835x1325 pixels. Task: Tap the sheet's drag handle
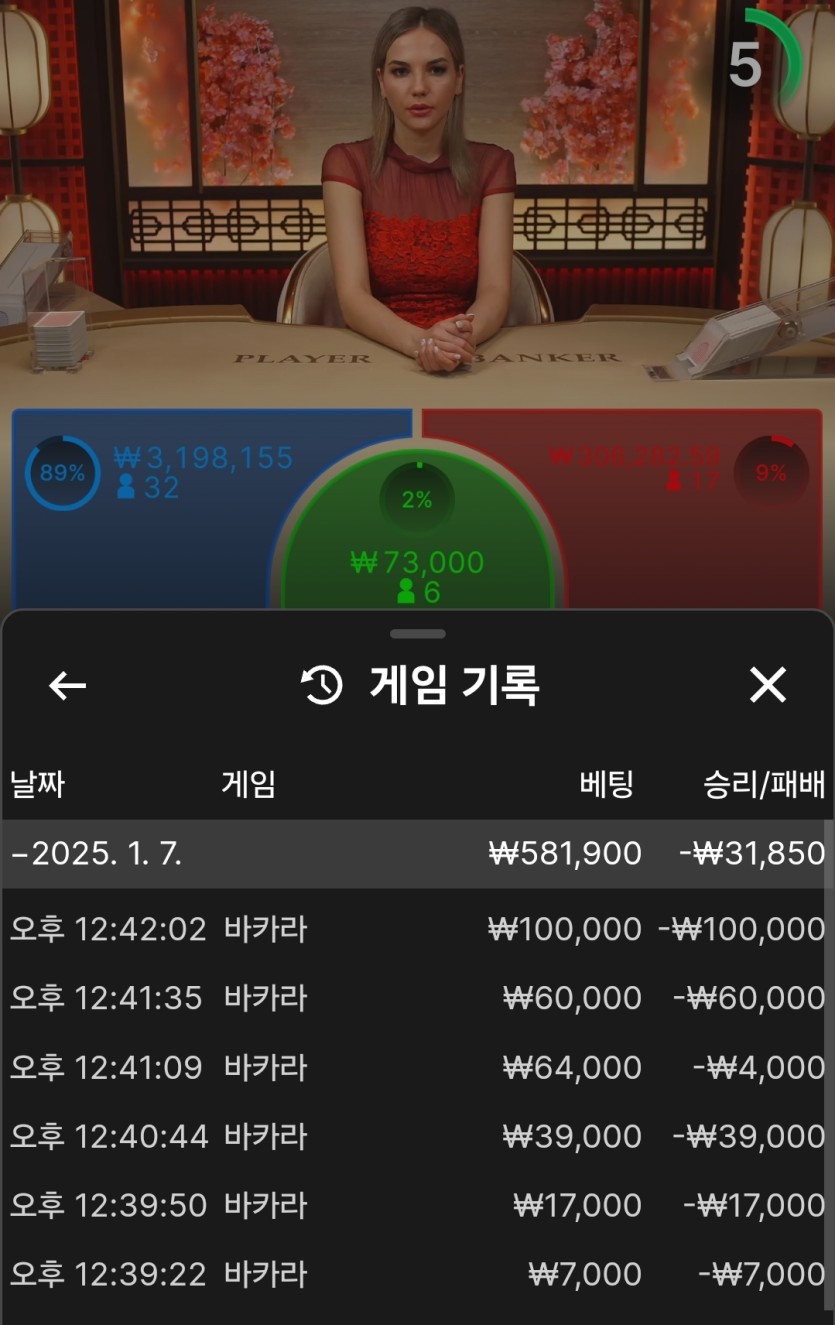click(x=417, y=634)
